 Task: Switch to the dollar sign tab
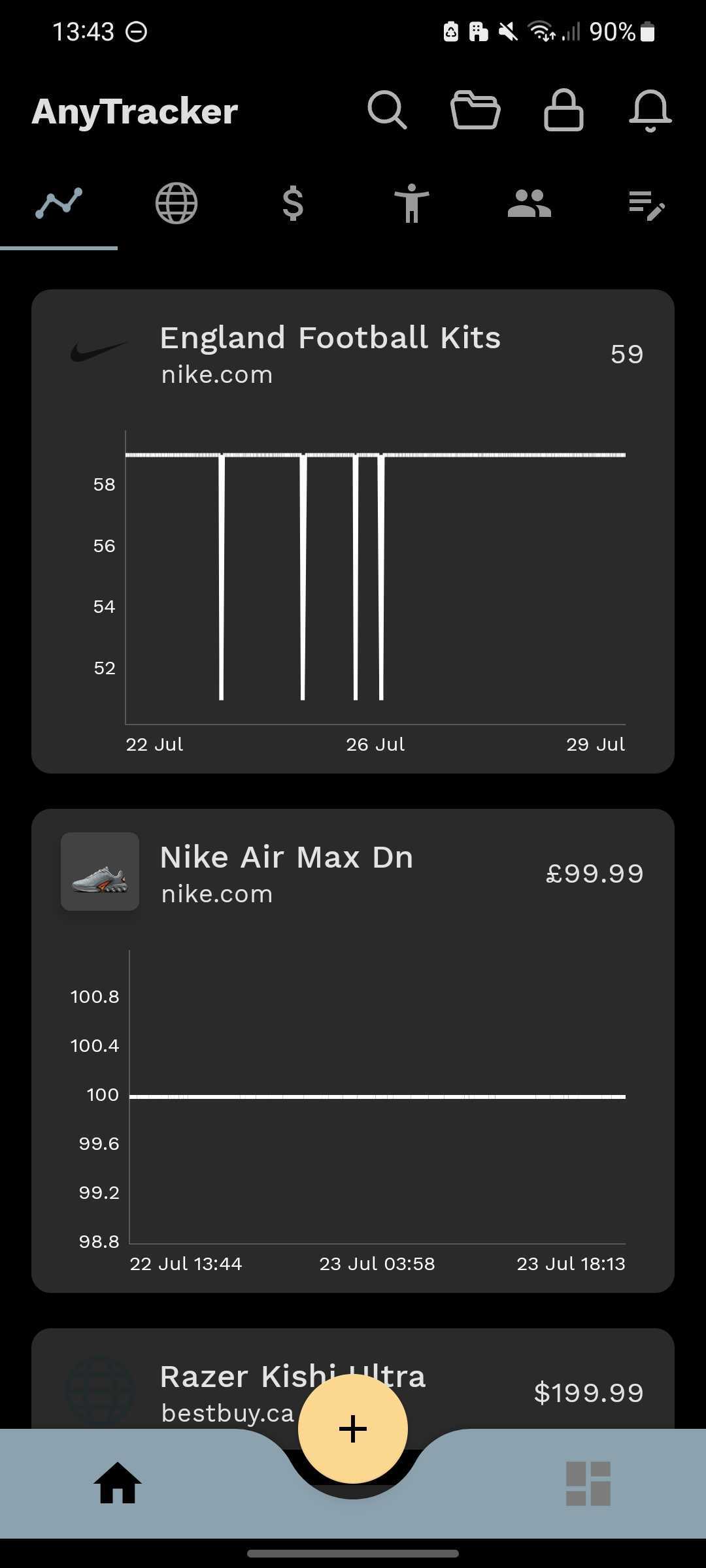click(293, 204)
